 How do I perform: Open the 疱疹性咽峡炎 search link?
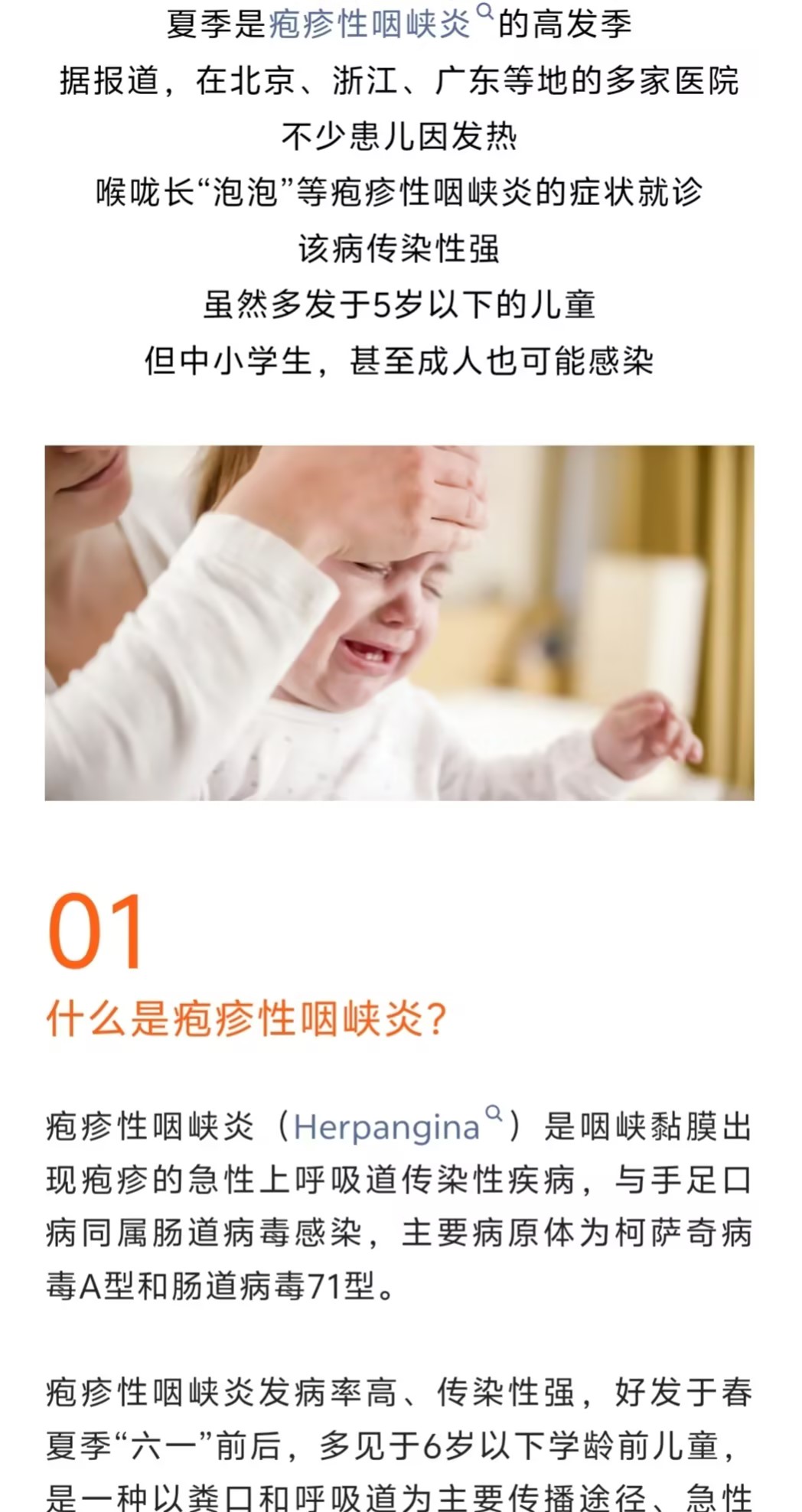[371, 25]
